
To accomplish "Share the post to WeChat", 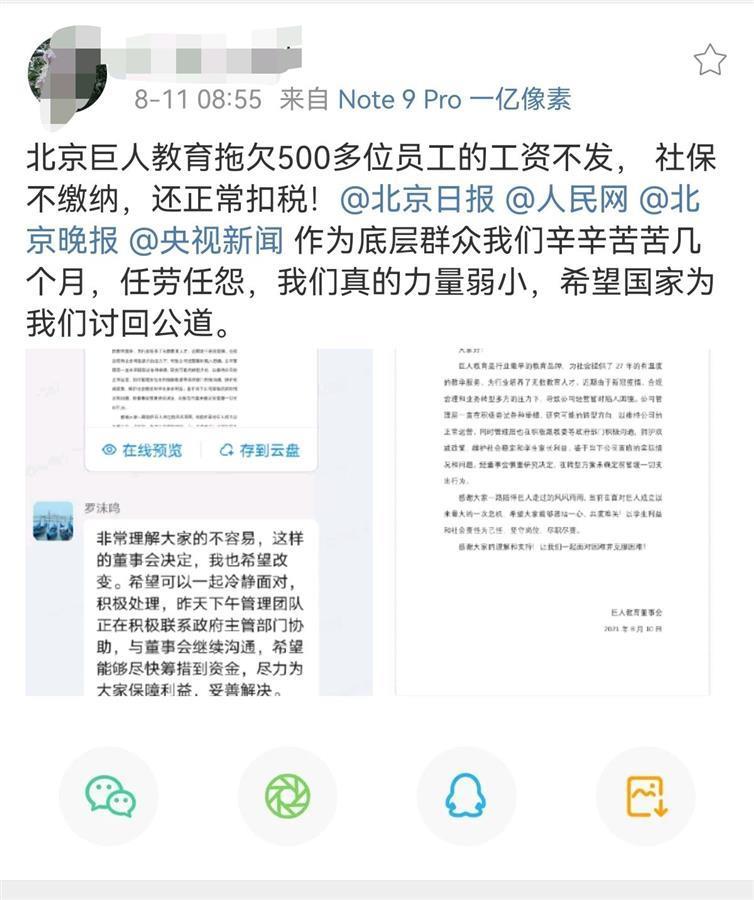I will (x=109, y=796).
